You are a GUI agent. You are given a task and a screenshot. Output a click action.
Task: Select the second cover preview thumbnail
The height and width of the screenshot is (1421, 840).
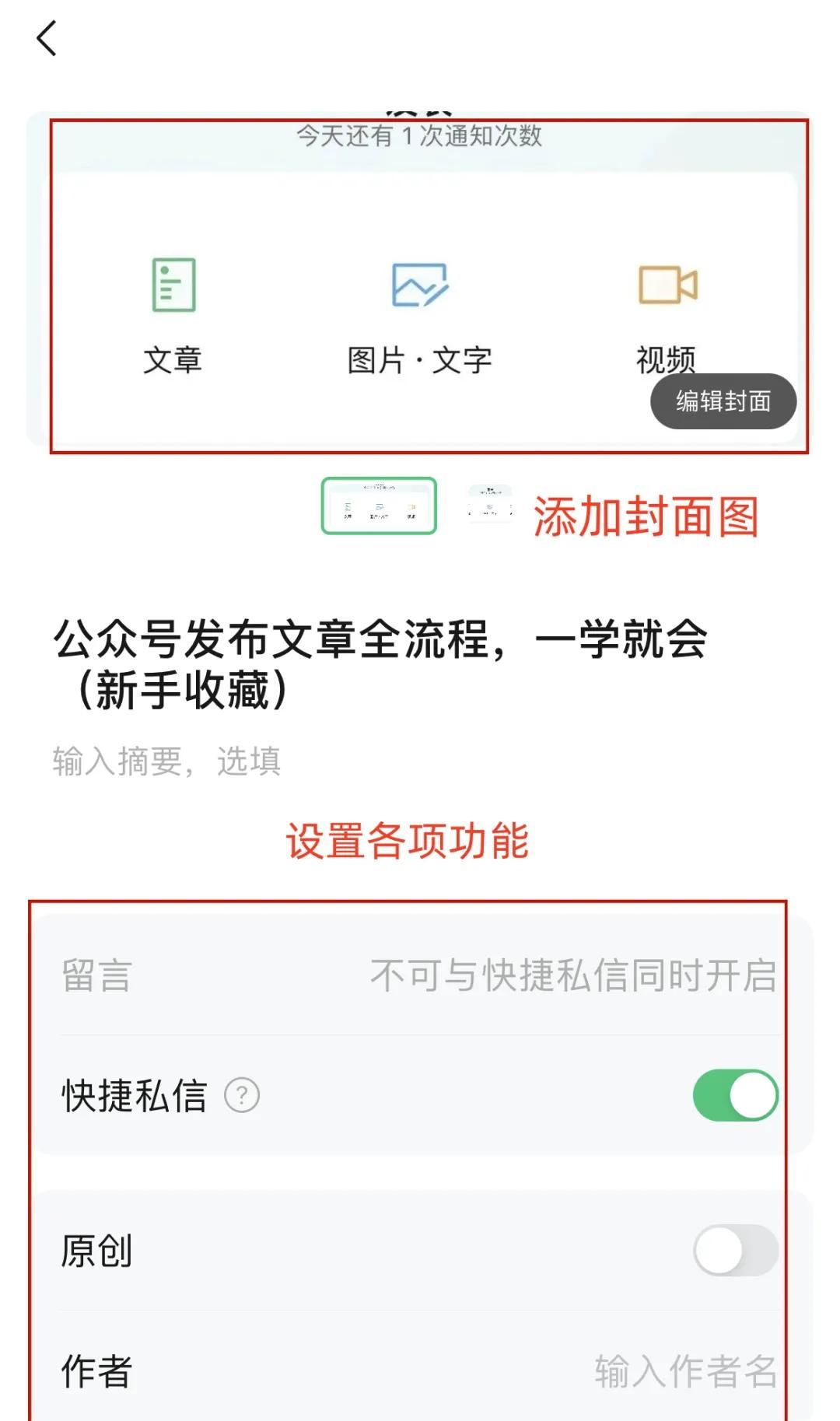click(x=490, y=504)
